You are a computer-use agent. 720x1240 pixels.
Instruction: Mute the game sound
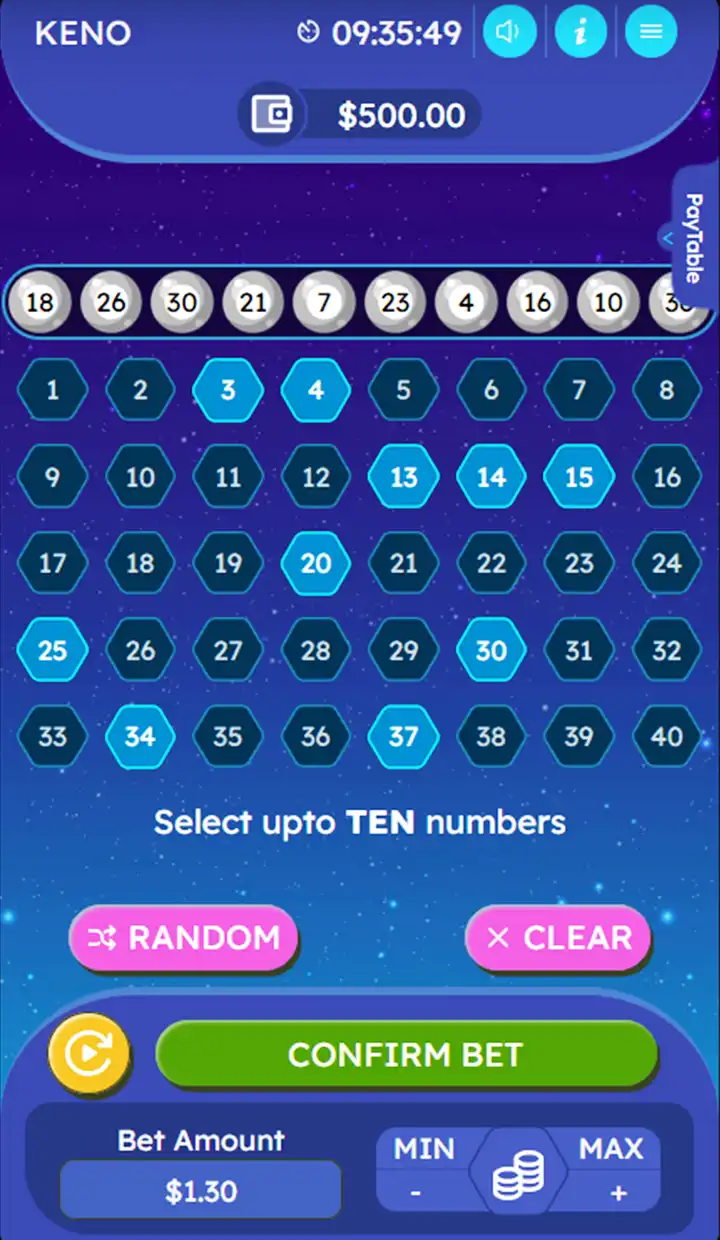pos(510,32)
